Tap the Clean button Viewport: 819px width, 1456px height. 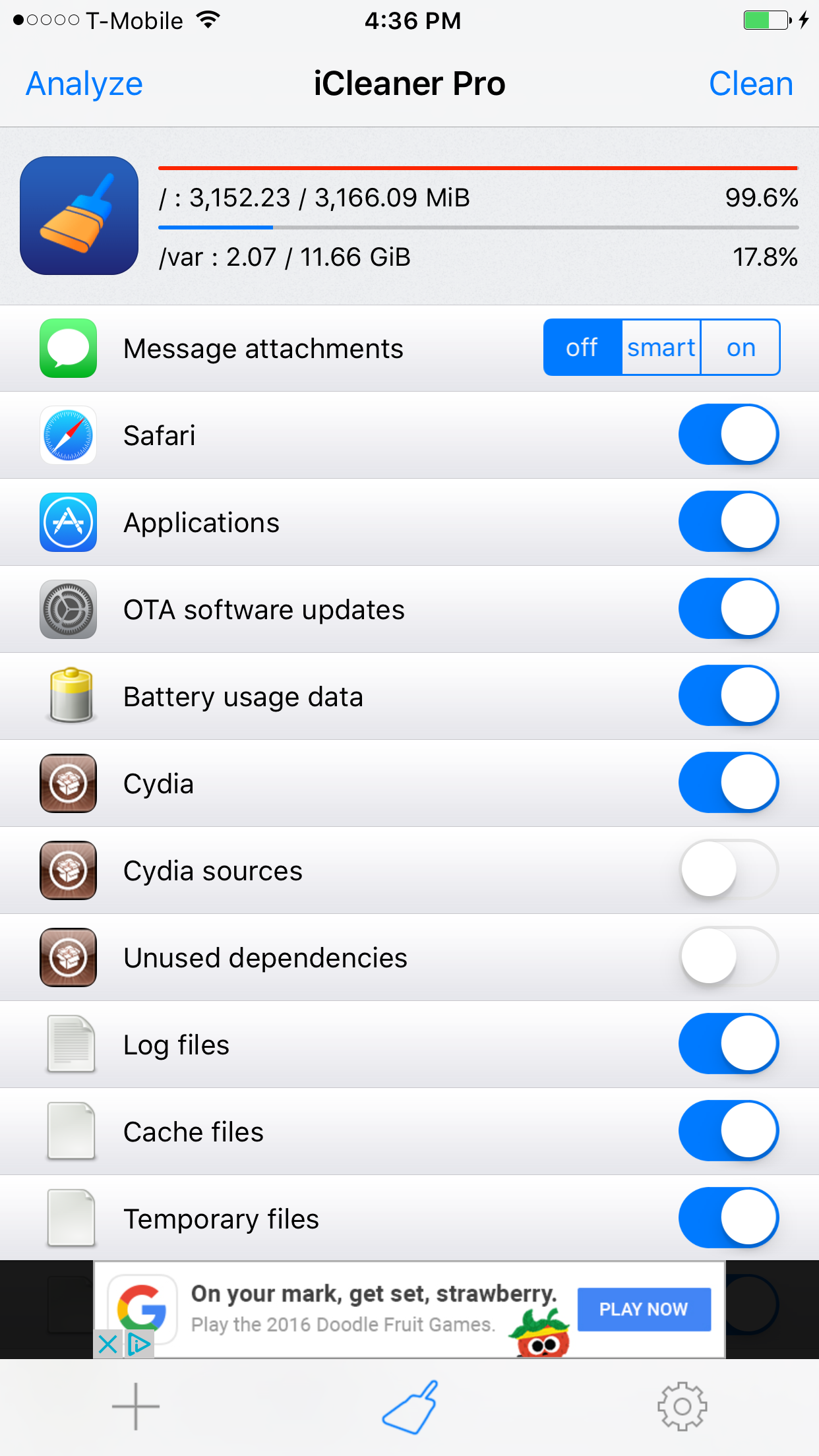click(x=750, y=84)
